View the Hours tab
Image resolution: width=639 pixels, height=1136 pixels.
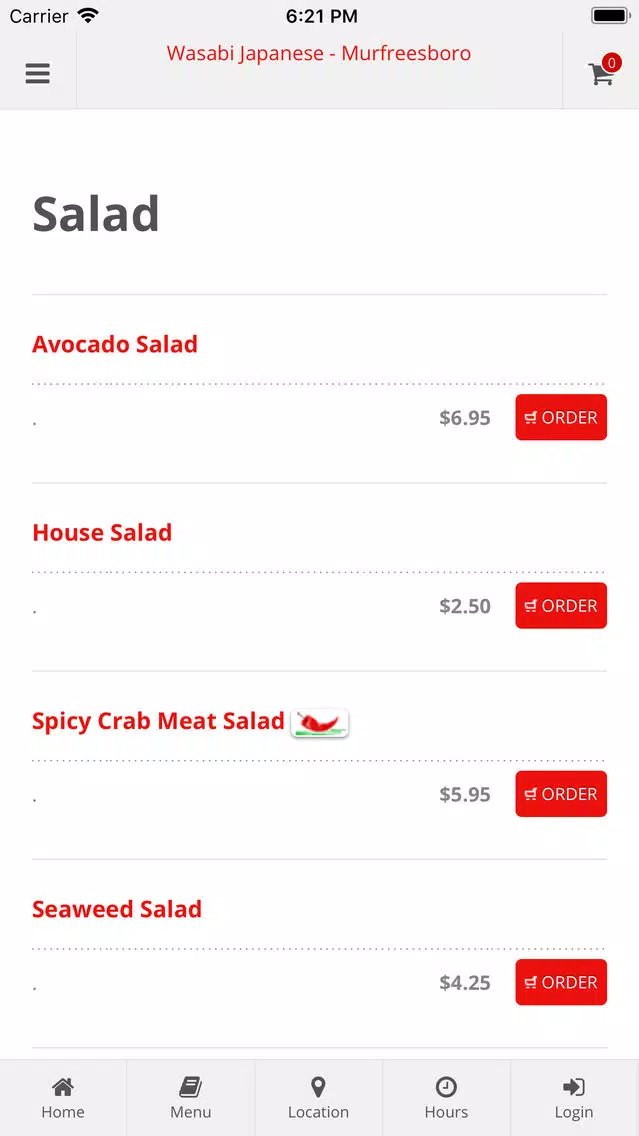click(x=446, y=1098)
